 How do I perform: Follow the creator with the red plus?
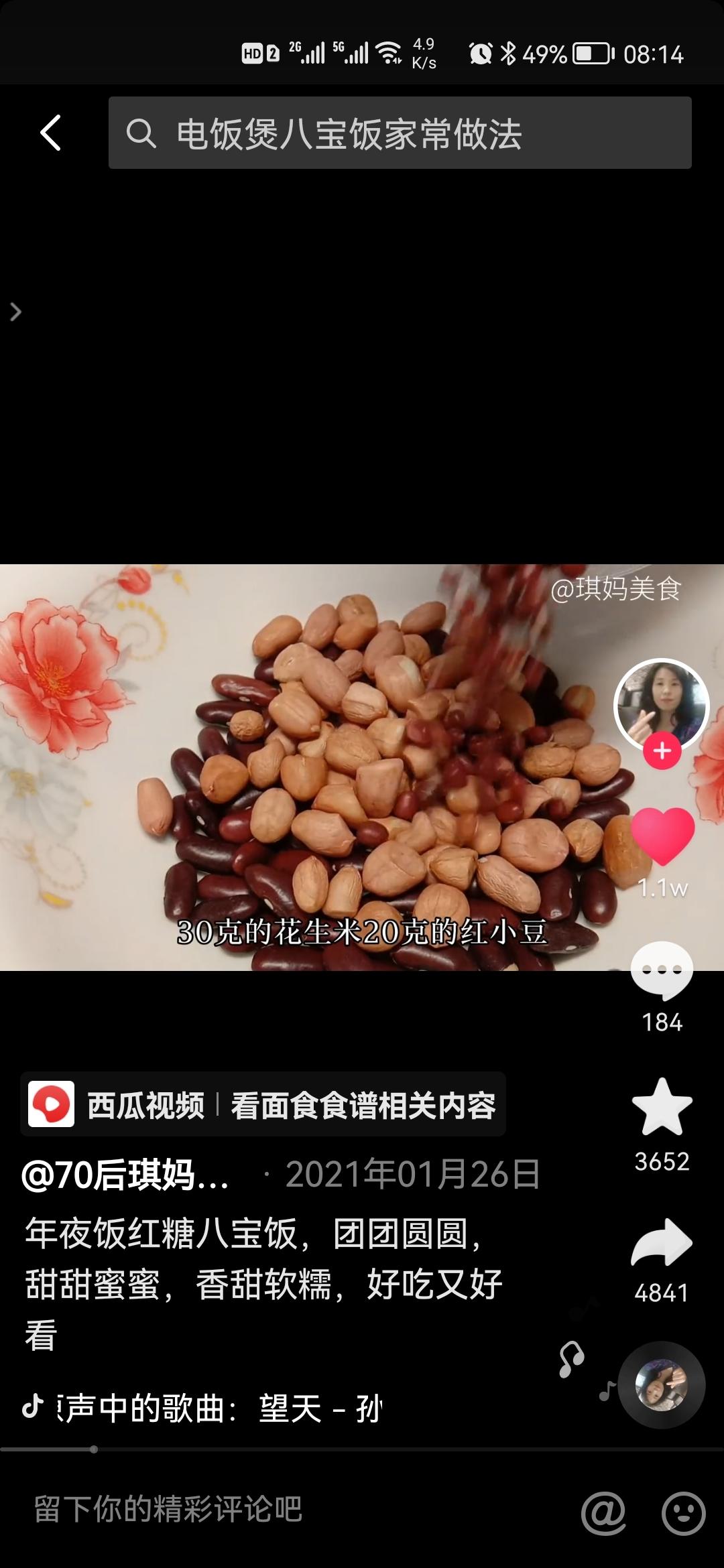[x=662, y=751]
